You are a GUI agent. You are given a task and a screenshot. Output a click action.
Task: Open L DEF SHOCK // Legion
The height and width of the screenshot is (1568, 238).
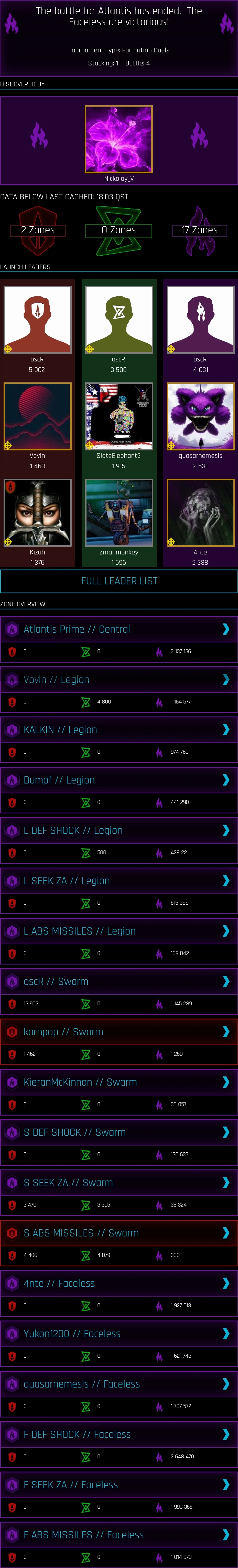pyautogui.click(x=119, y=830)
